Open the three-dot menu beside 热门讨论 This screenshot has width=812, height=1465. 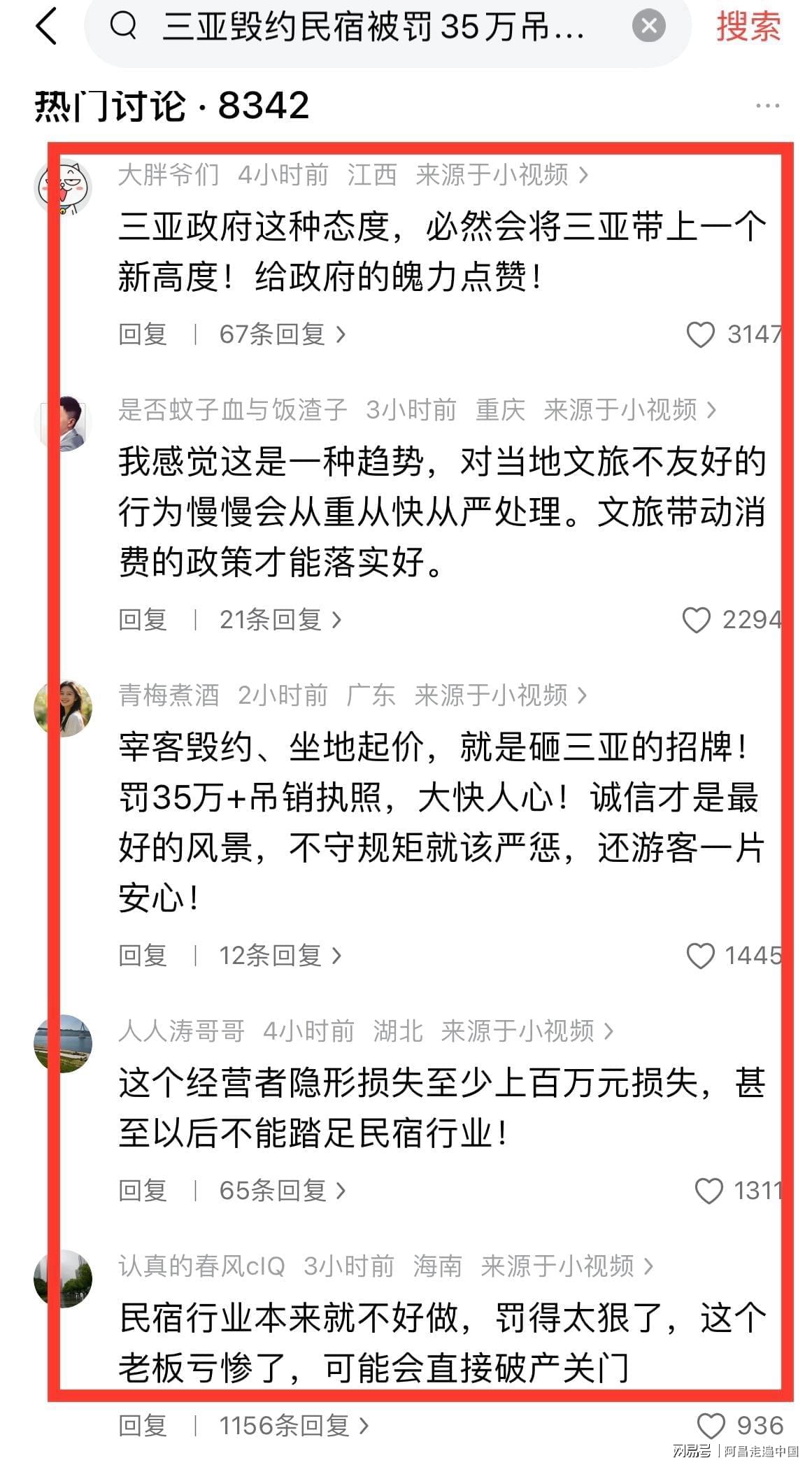click(767, 106)
